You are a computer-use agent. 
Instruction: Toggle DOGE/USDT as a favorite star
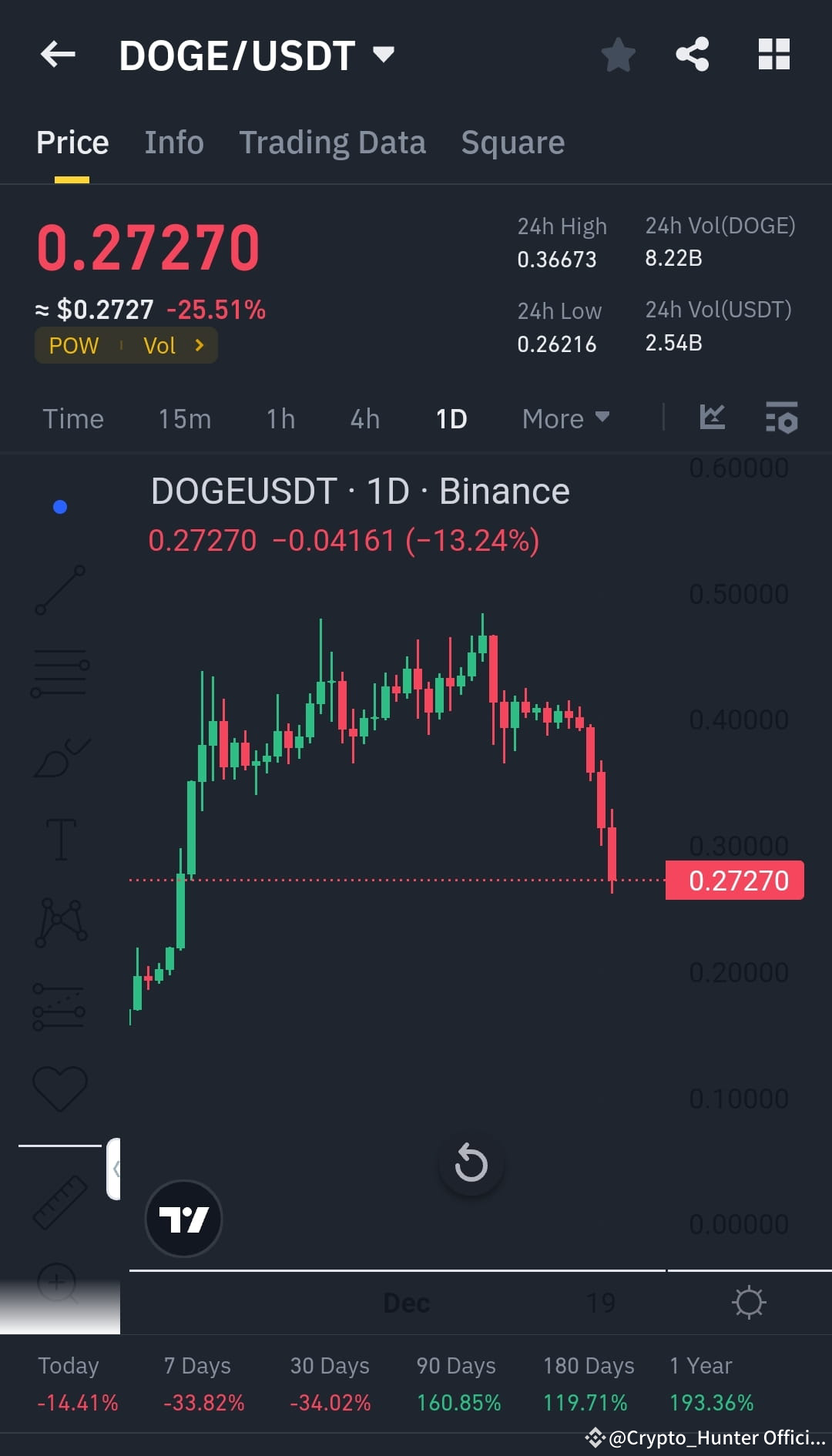(618, 54)
